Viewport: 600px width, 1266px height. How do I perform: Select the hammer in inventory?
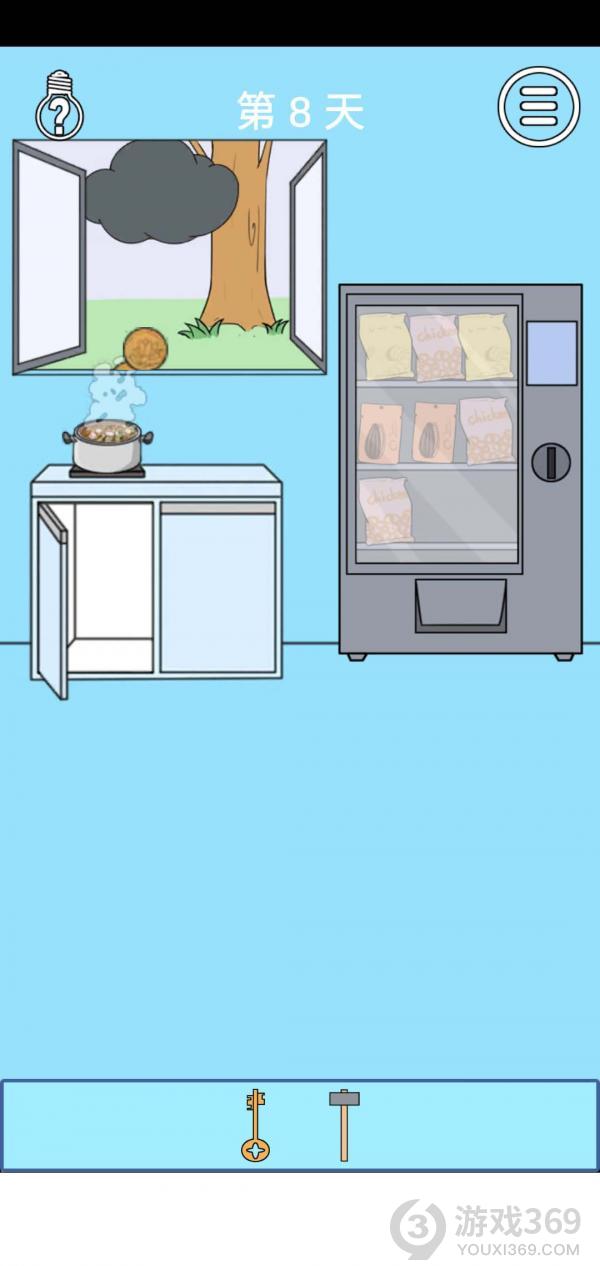(344, 1125)
